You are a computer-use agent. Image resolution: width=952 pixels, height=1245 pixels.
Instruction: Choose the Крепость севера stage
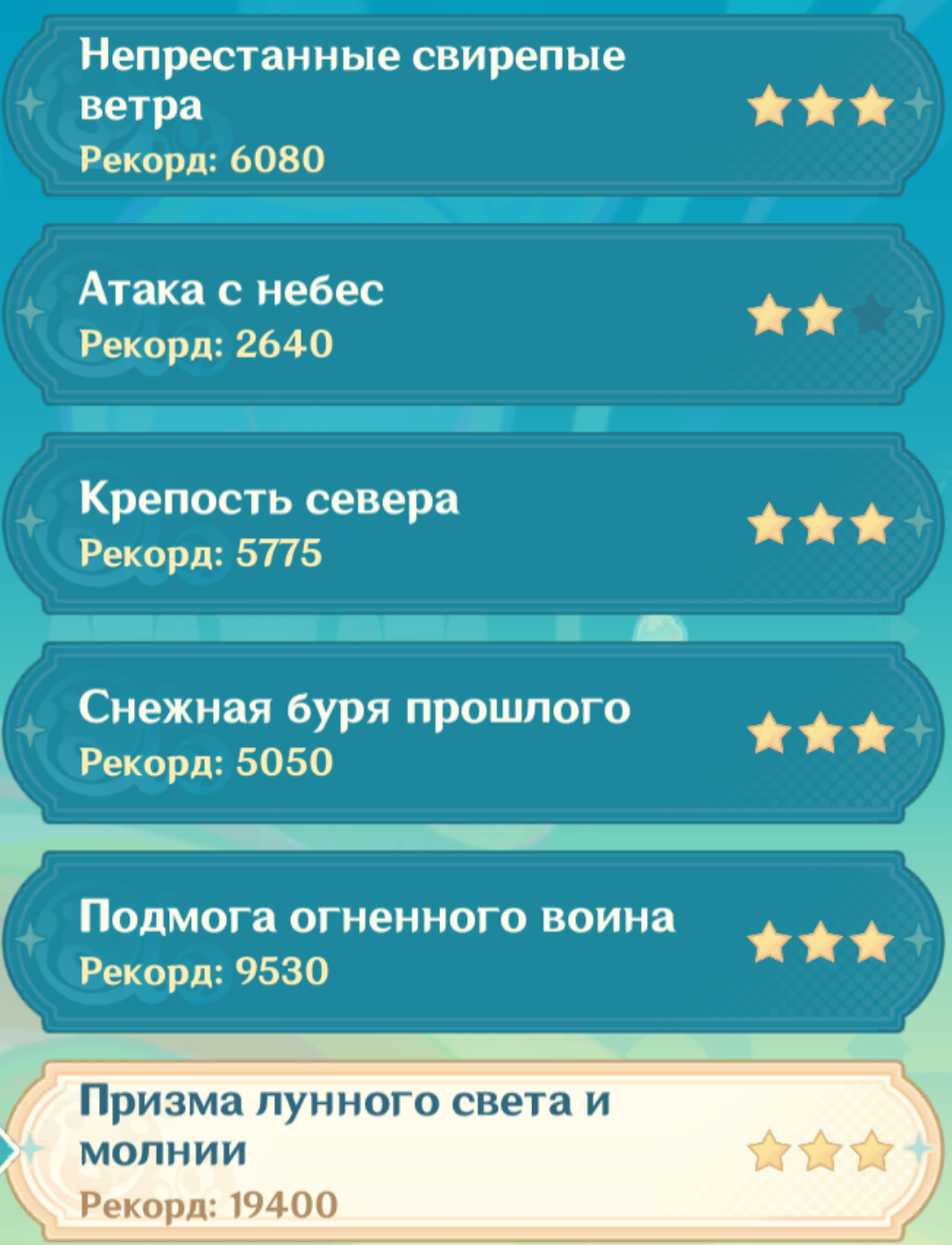click(473, 524)
